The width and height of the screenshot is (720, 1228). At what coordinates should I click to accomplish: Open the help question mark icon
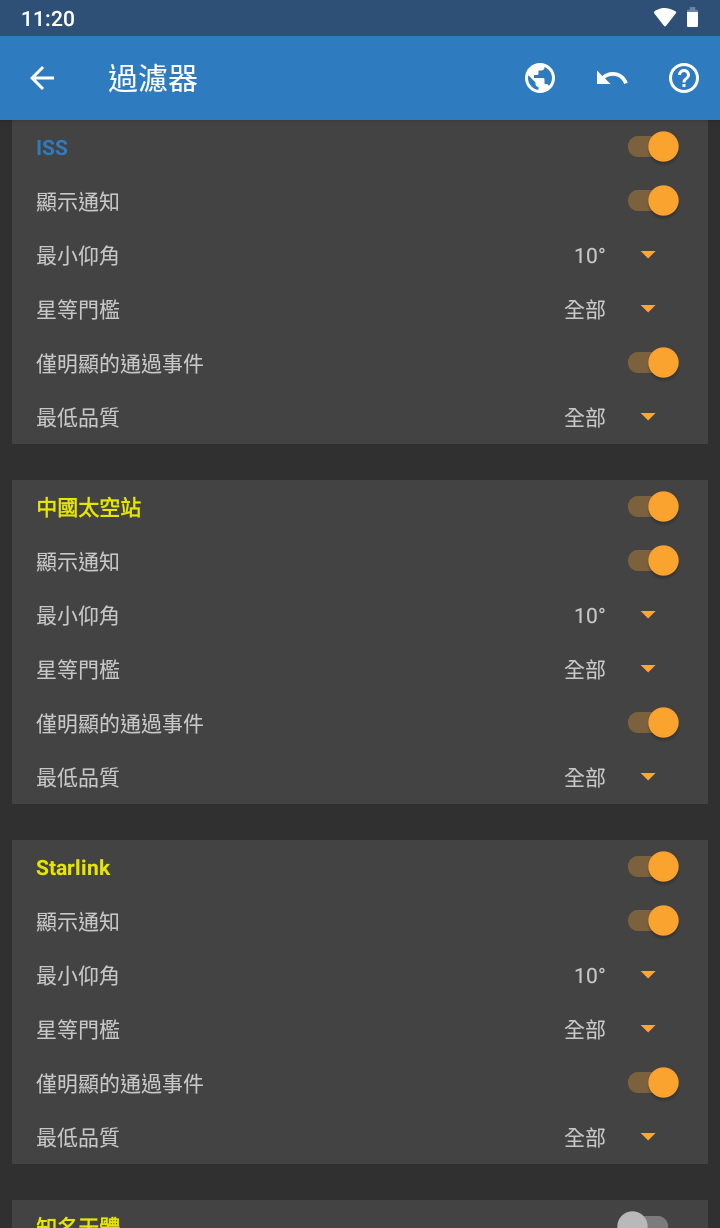click(684, 78)
